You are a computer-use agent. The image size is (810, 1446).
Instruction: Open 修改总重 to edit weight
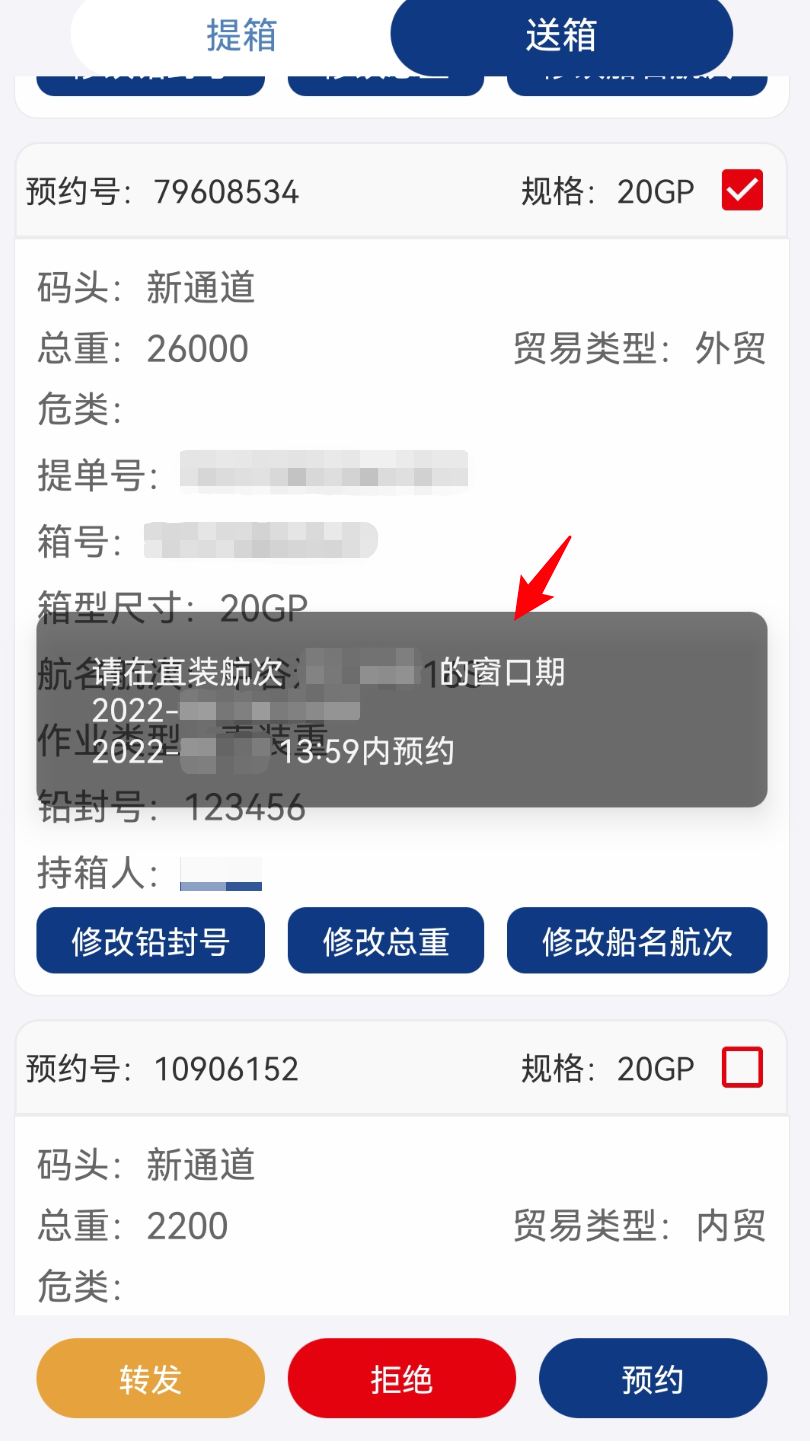coord(386,940)
